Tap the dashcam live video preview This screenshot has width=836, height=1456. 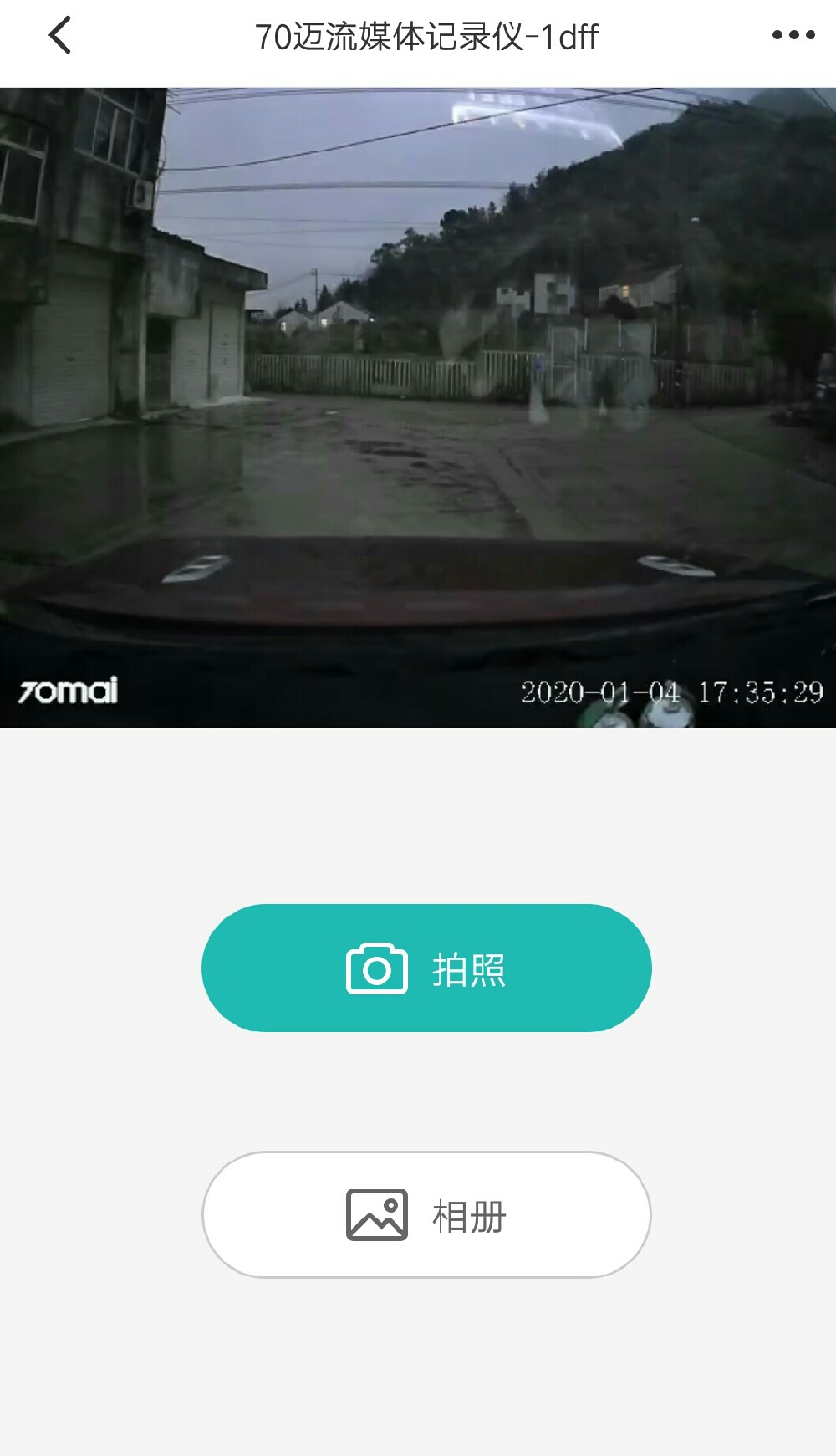[x=418, y=407]
